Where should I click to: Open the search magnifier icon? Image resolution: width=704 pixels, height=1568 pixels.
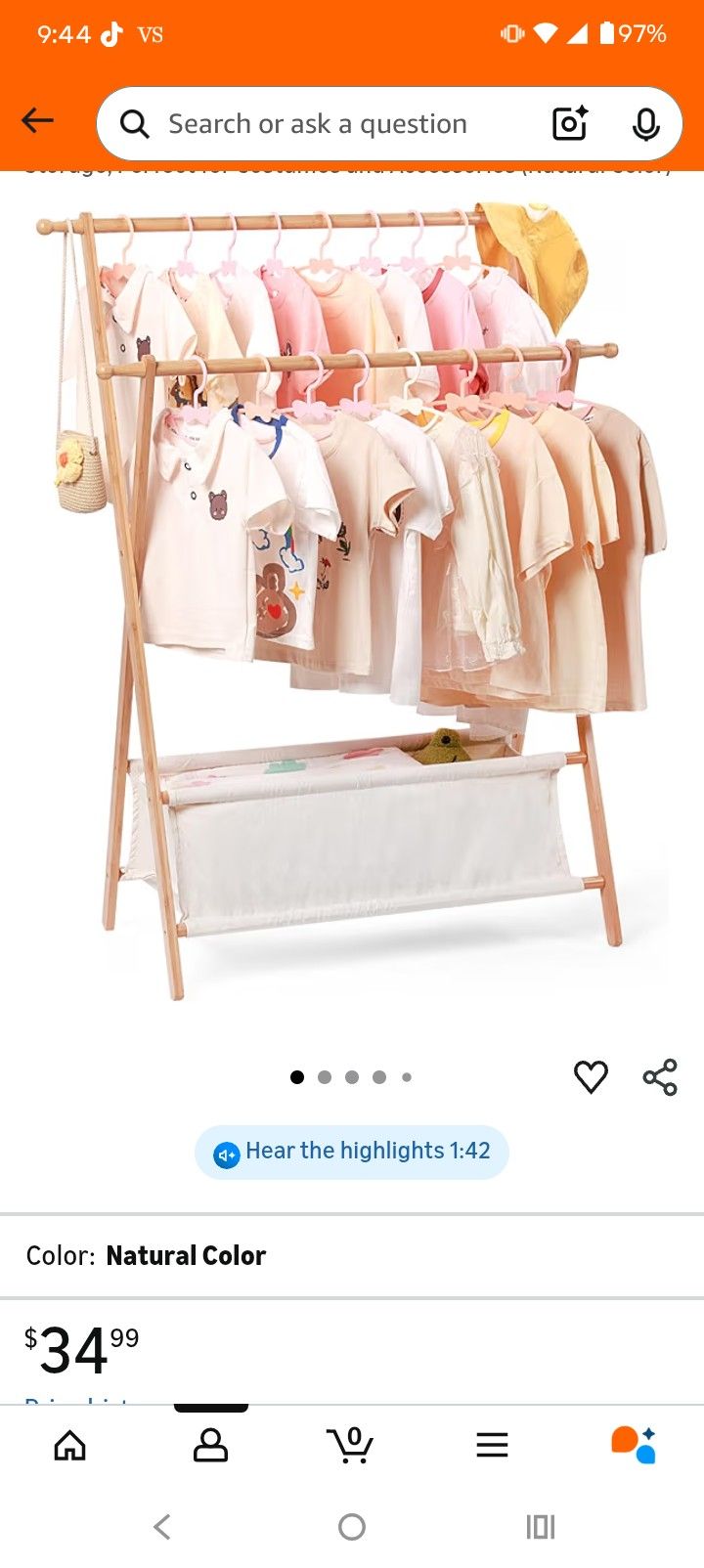[135, 123]
